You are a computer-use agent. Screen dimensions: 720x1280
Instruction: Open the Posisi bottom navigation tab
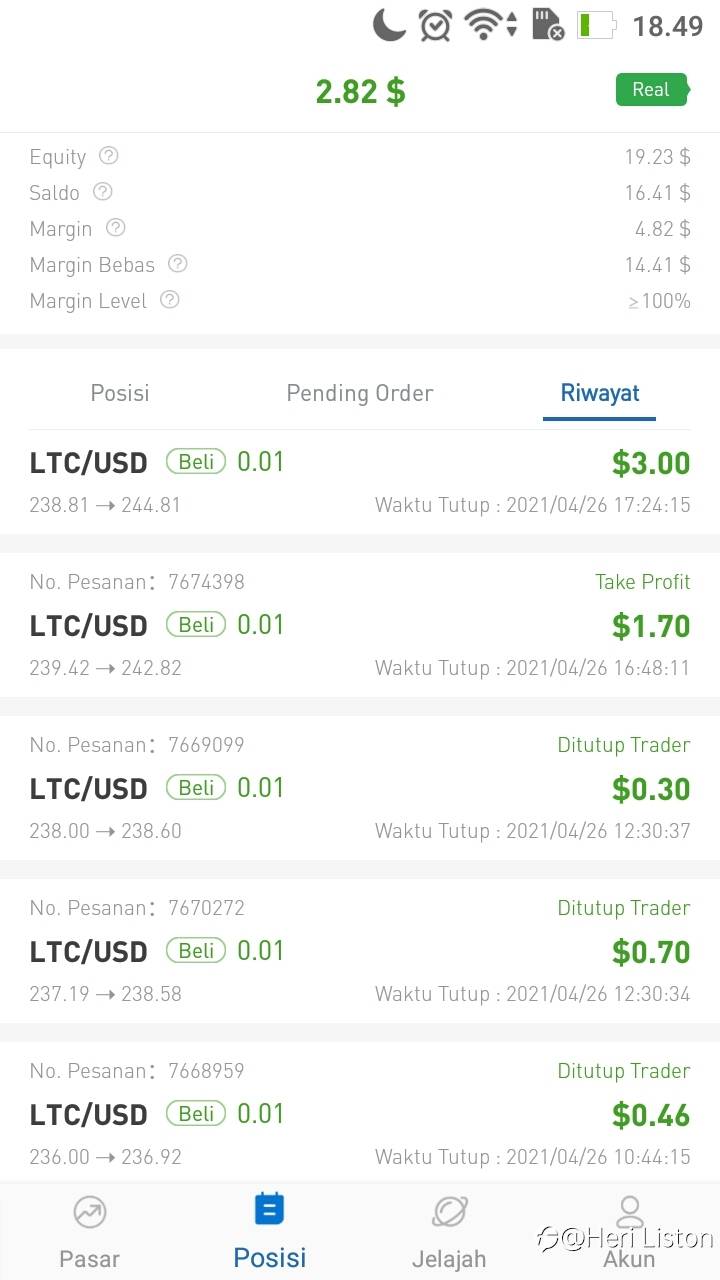[x=270, y=1230]
